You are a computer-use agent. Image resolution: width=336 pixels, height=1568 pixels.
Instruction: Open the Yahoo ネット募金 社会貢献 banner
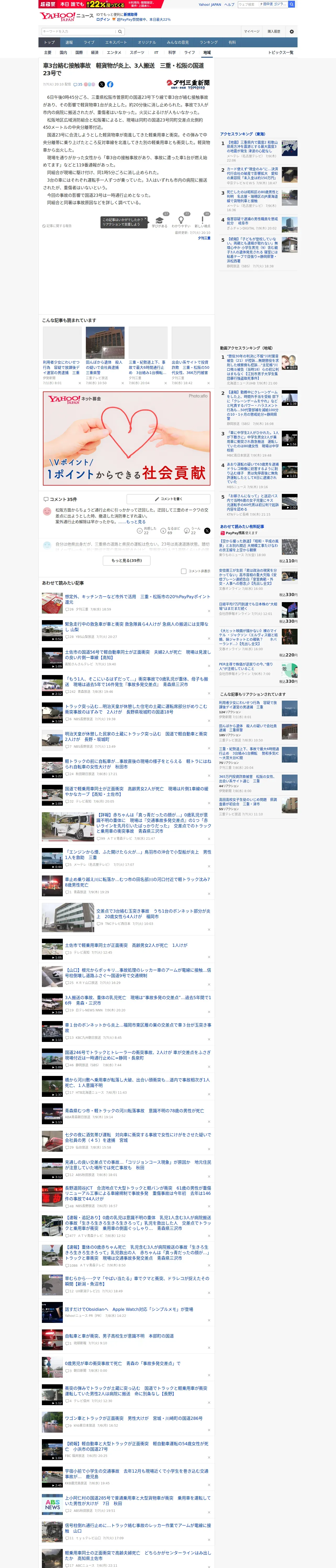point(126,438)
